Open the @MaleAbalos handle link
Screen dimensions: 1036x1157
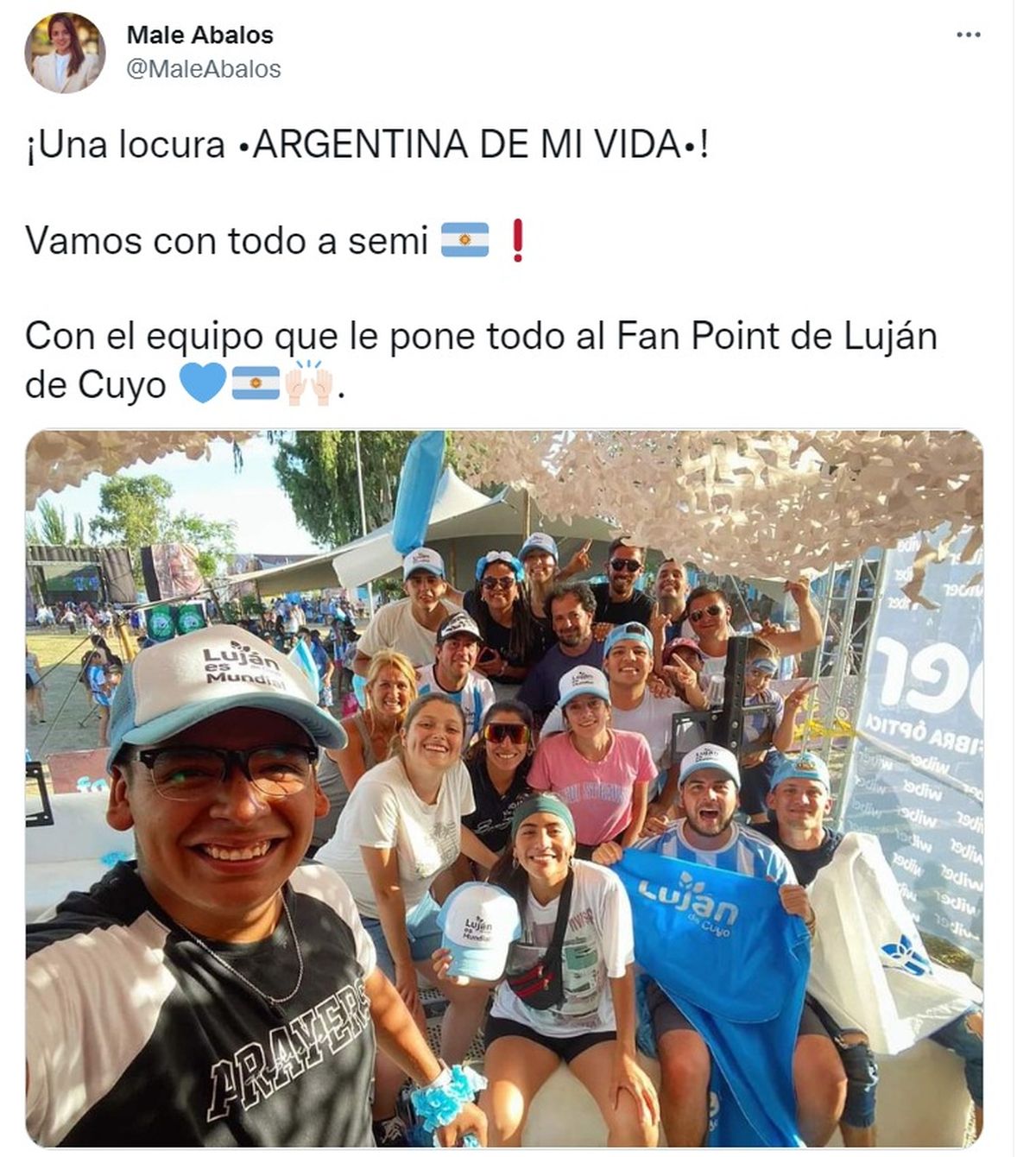point(204,69)
